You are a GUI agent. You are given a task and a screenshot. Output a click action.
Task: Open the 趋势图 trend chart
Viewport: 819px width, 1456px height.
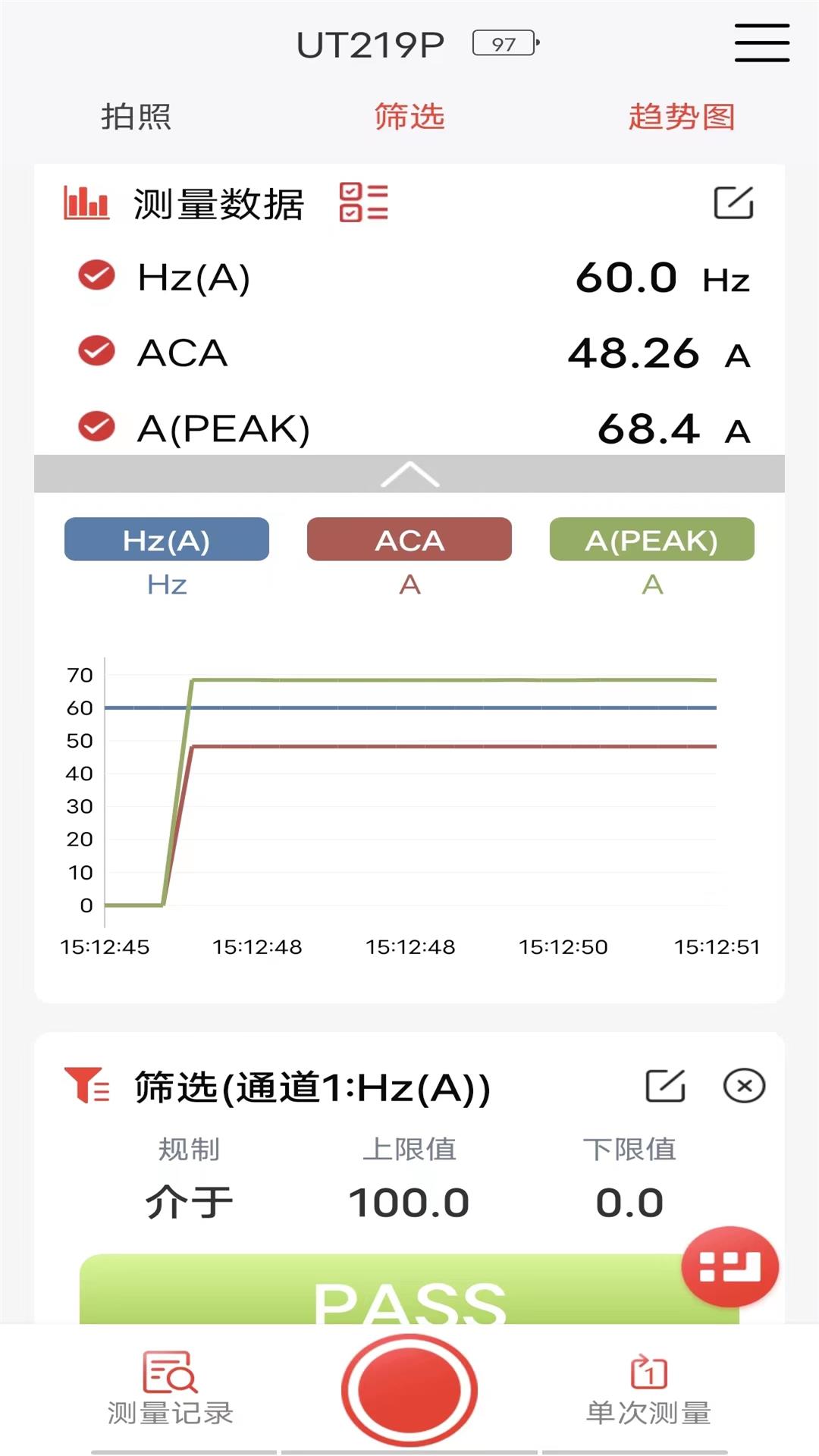681,117
